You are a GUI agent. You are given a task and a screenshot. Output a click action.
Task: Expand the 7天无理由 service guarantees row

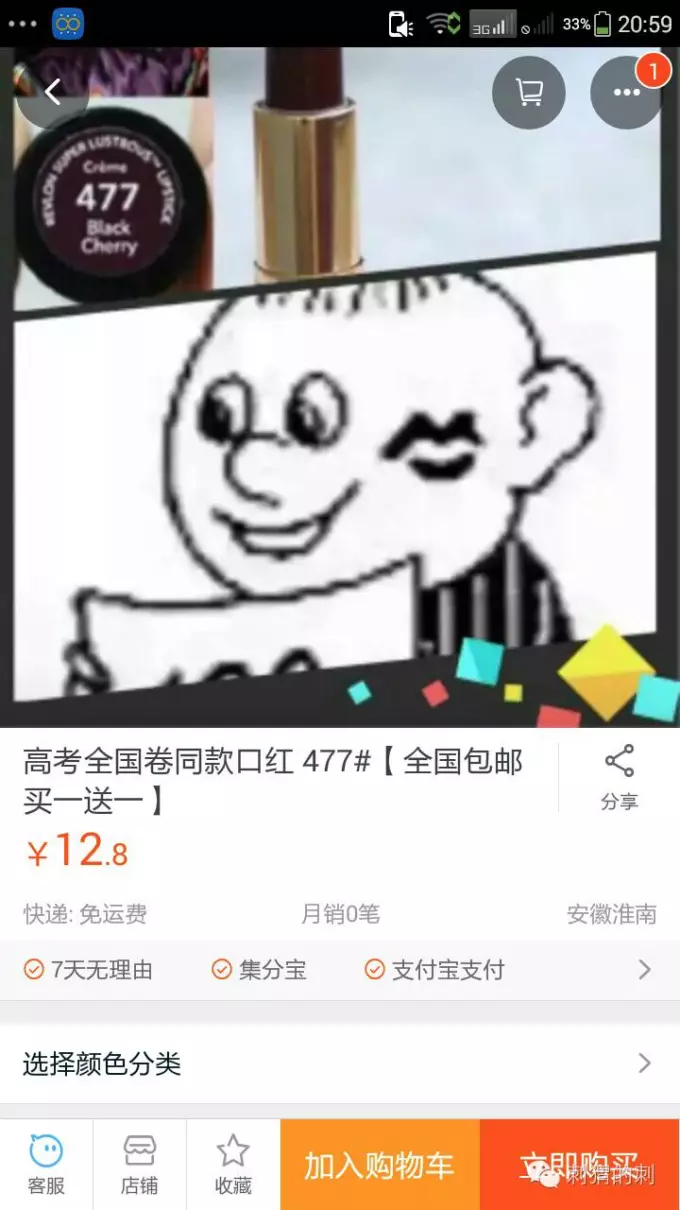point(340,969)
